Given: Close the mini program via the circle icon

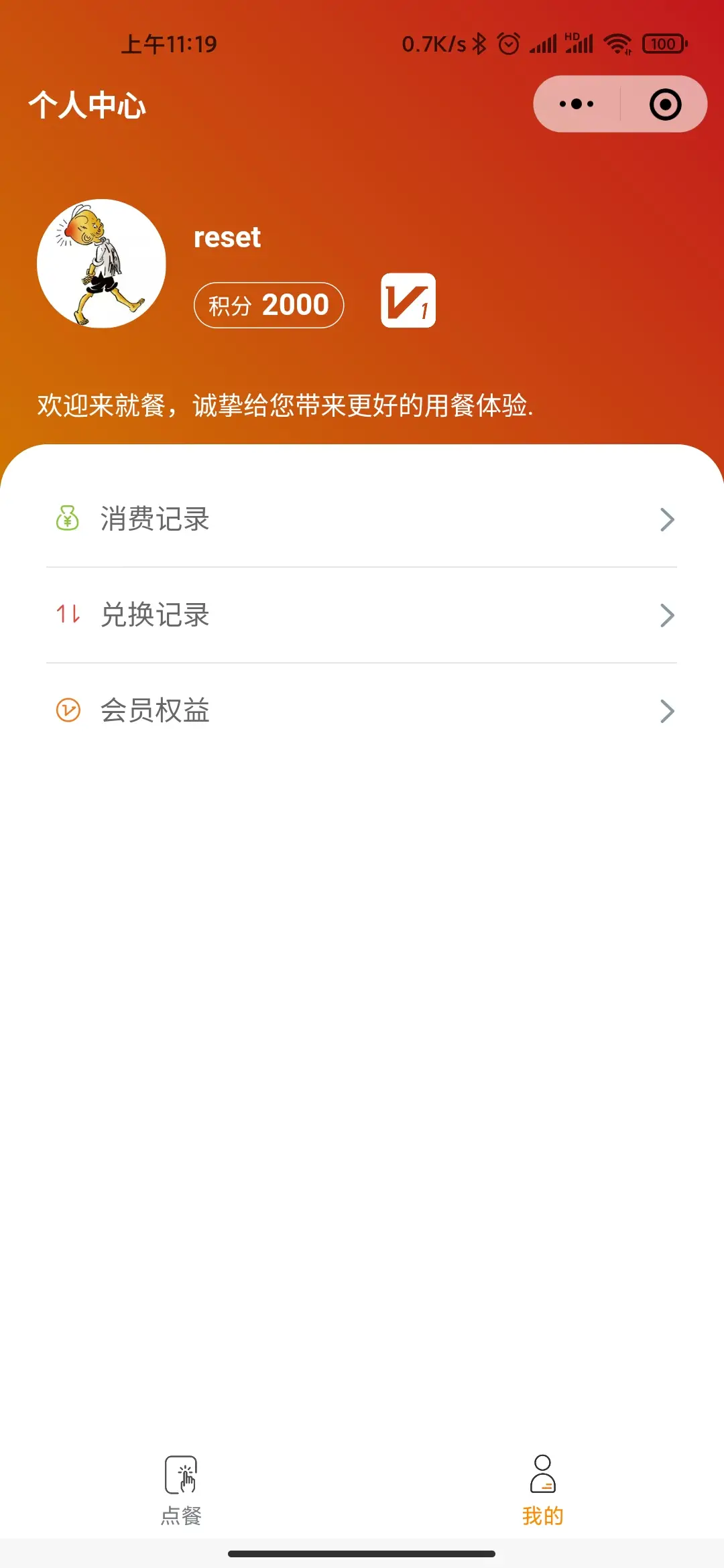Looking at the screenshot, I should pos(665,105).
